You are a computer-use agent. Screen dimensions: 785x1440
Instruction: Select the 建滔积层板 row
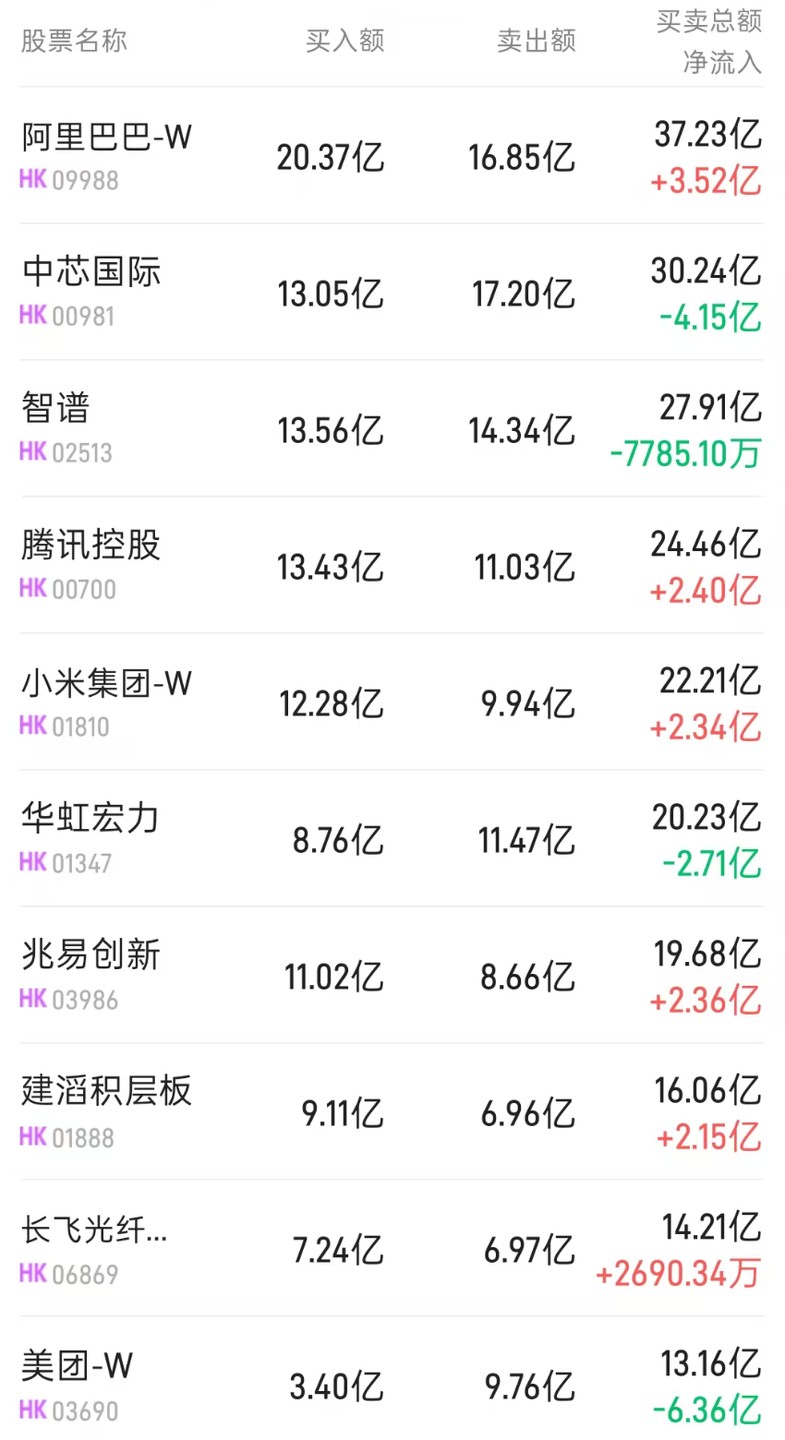click(392, 1112)
